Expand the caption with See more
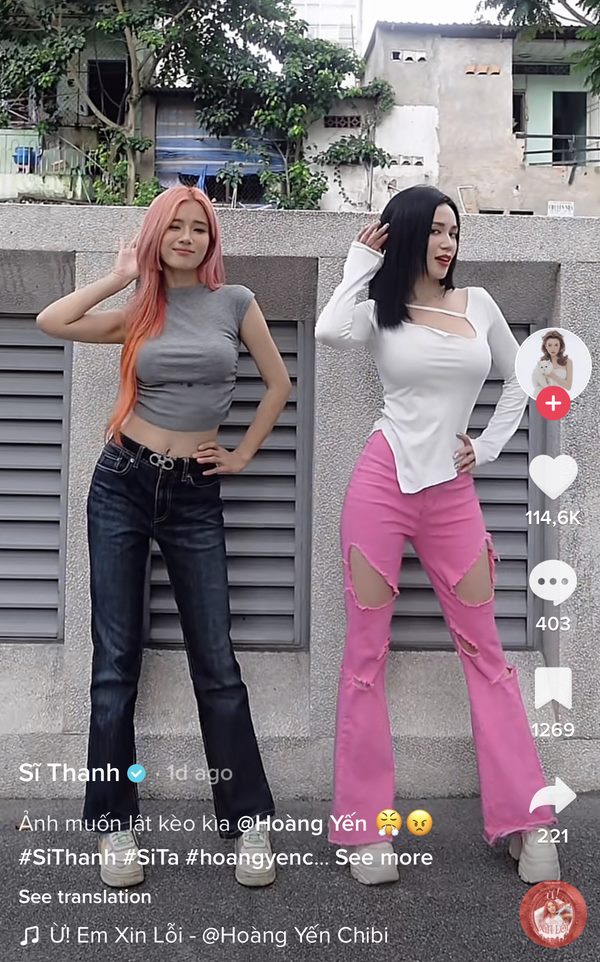The width and height of the screenshot is (600, 962). (384, 857)
